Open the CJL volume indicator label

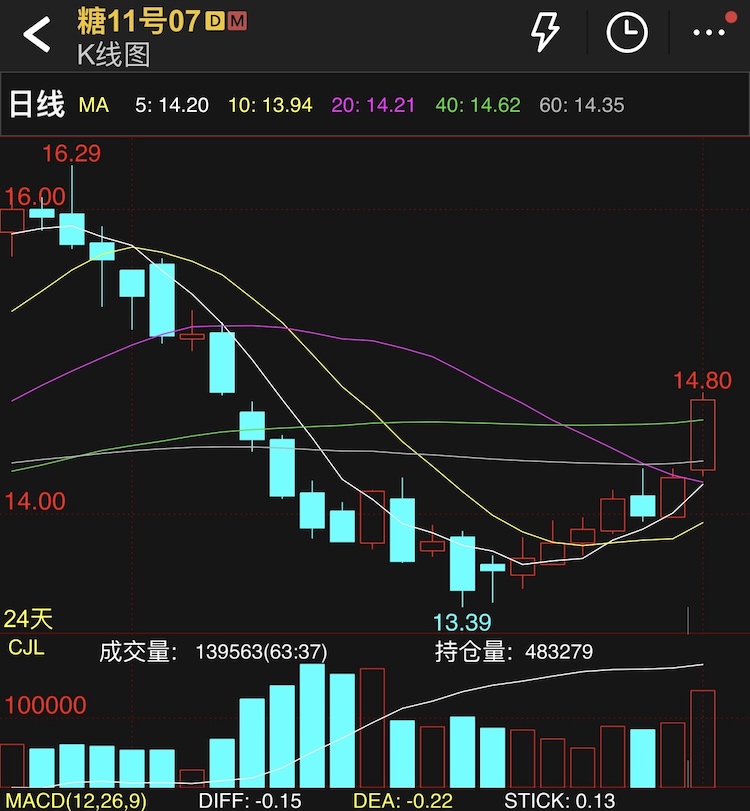click(26, 648)
